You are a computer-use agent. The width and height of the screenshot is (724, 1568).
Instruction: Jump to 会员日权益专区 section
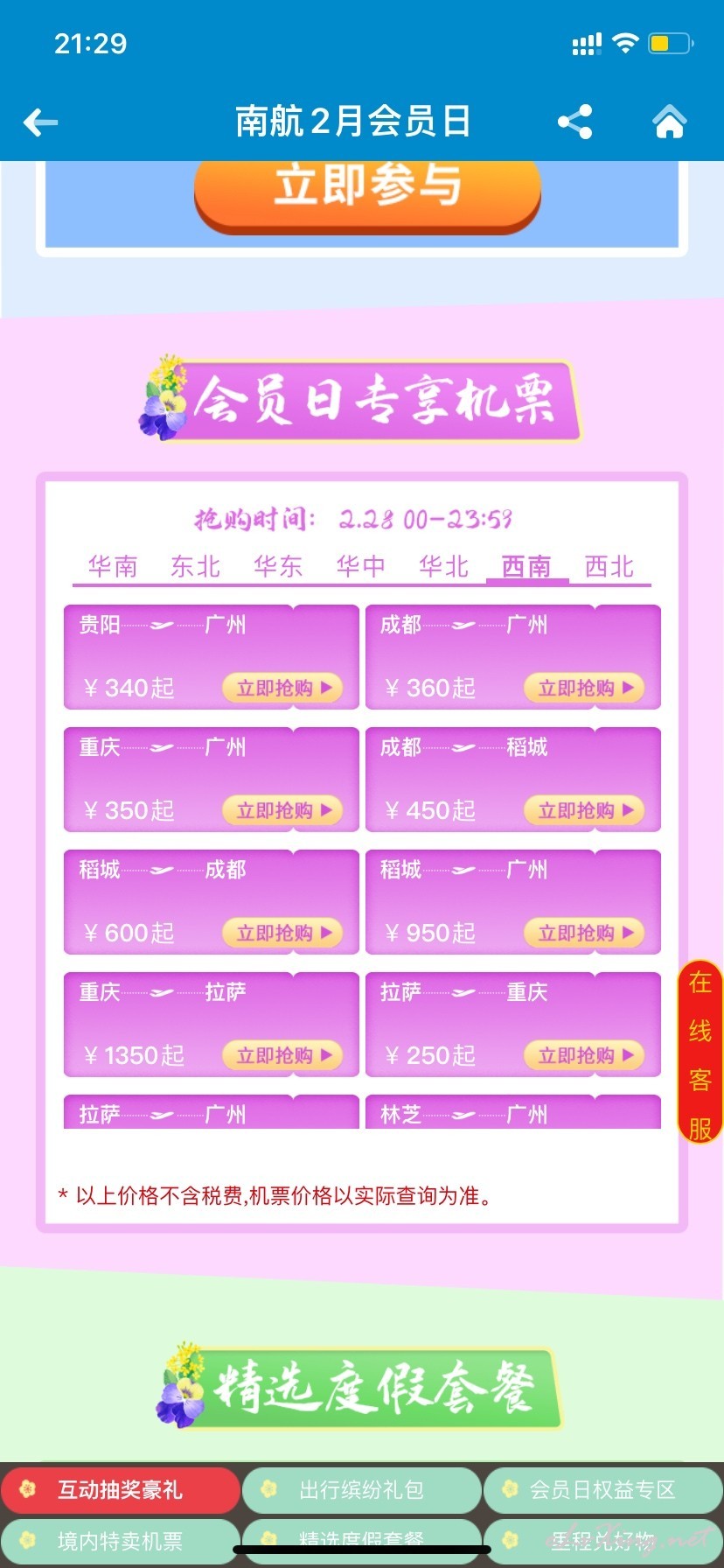[603, 1490]
